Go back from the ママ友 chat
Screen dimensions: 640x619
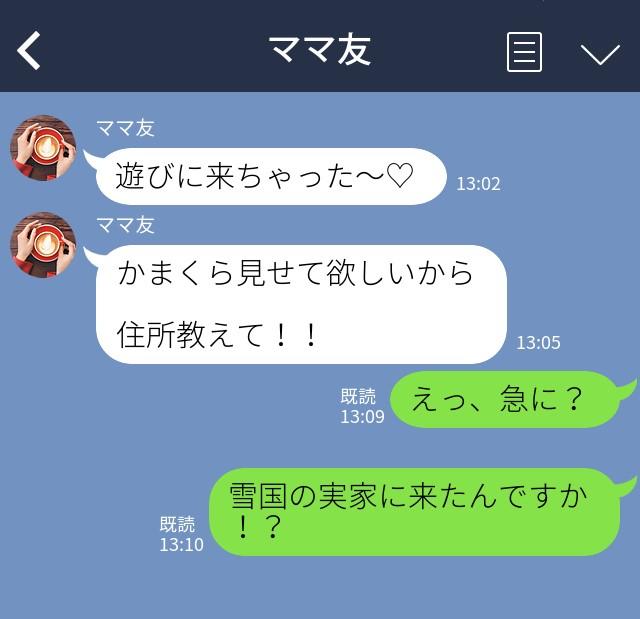click(30, 50)
